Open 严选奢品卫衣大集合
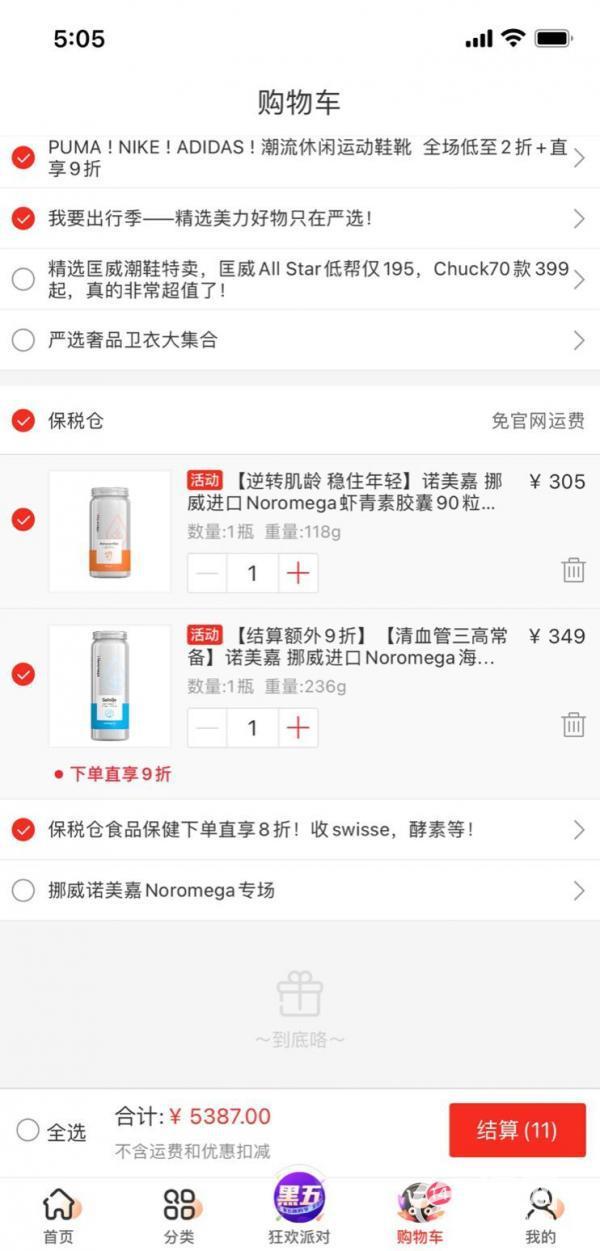 click(x=300, y=340)
